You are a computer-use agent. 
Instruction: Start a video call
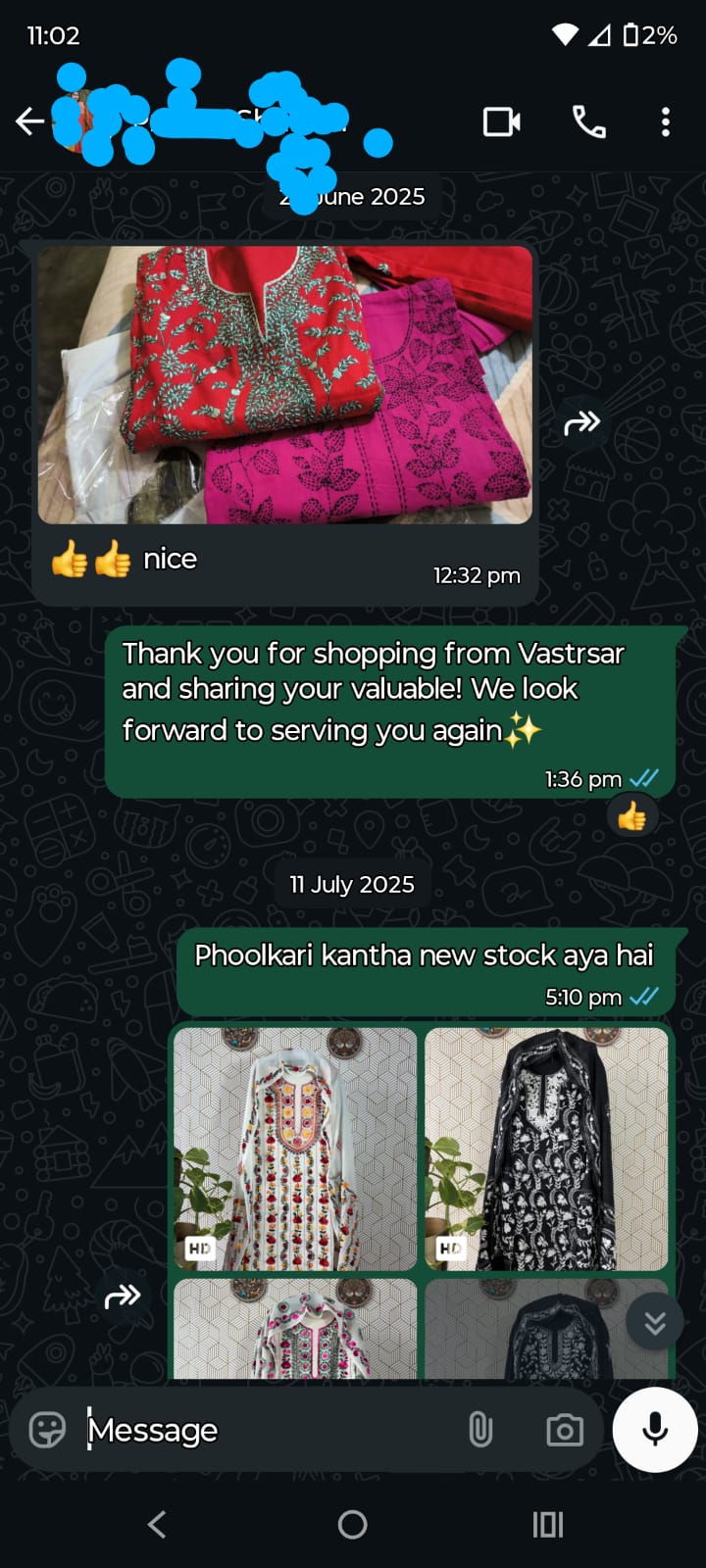pyautogui.click(x=501, y=122)
